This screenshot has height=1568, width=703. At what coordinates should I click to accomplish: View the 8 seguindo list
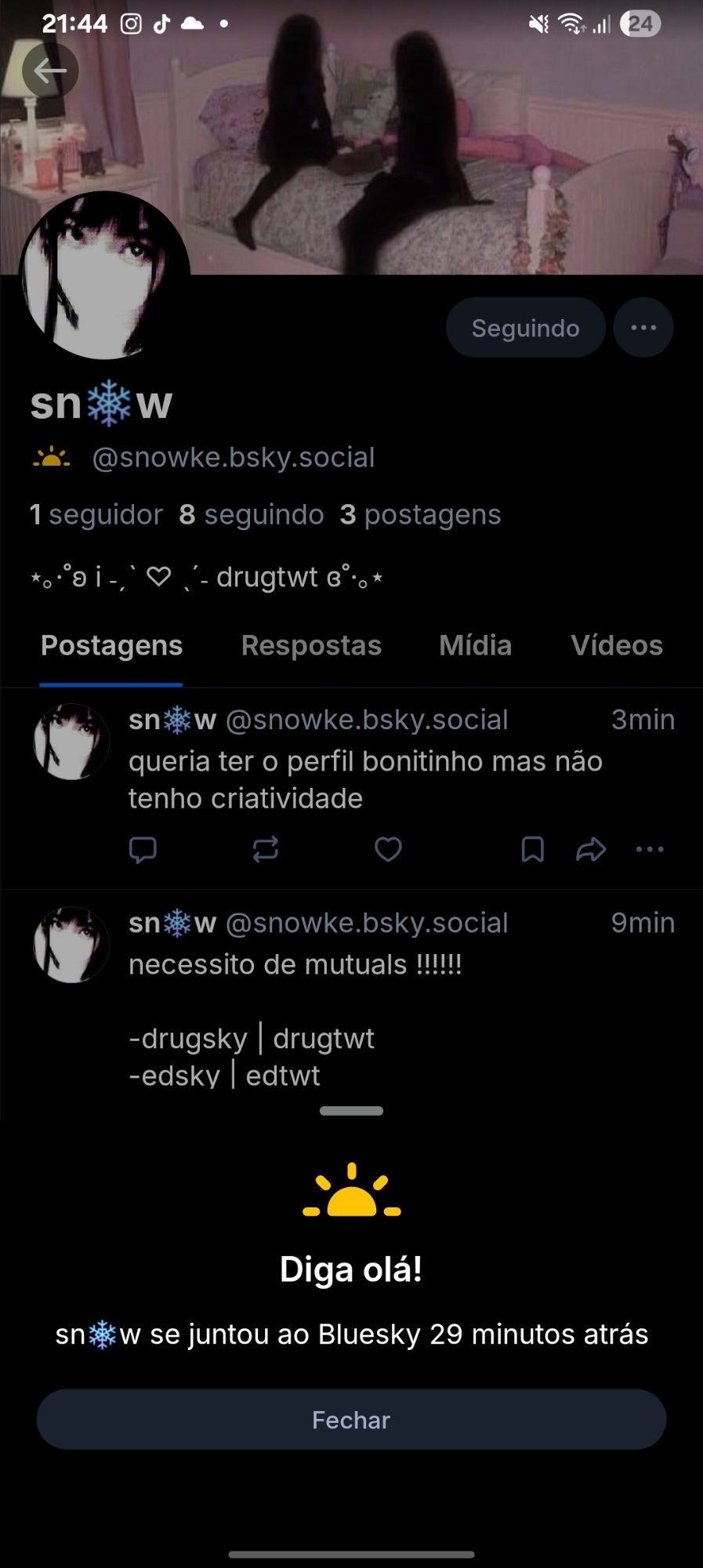(251, 515)
